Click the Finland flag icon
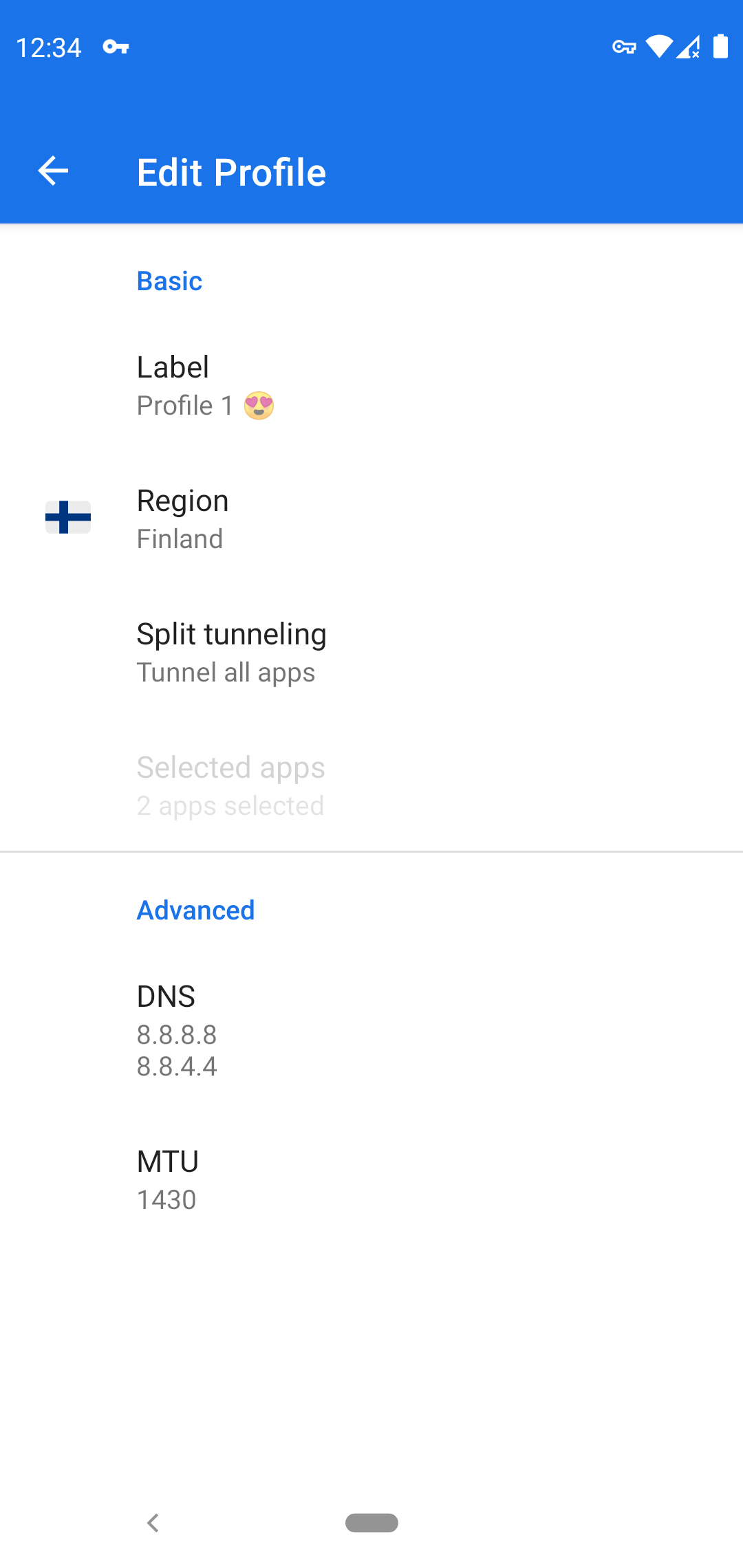The width and height of the screenshot is (743, 1568). (67, 518)
